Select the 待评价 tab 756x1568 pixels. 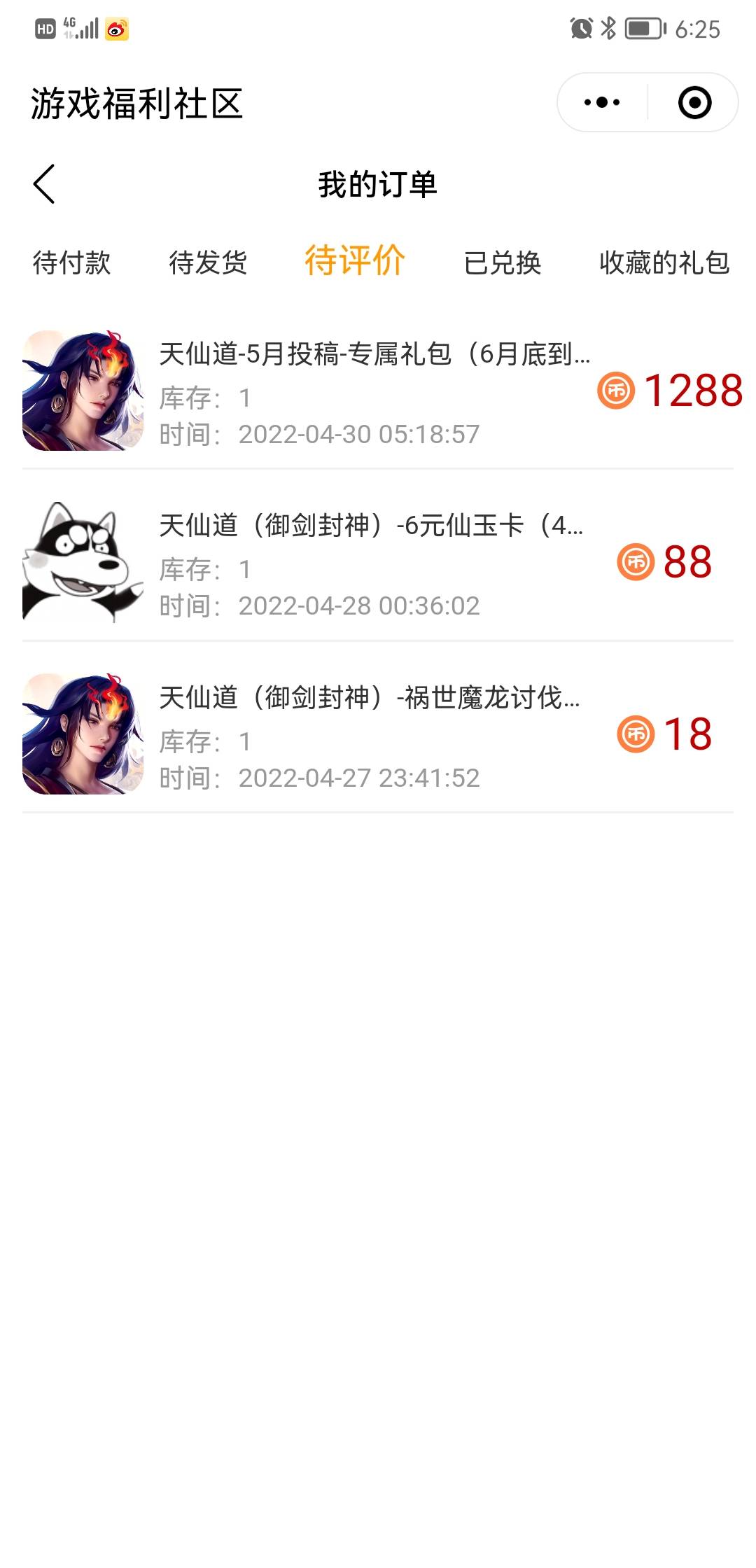click(x=355, y=260)
